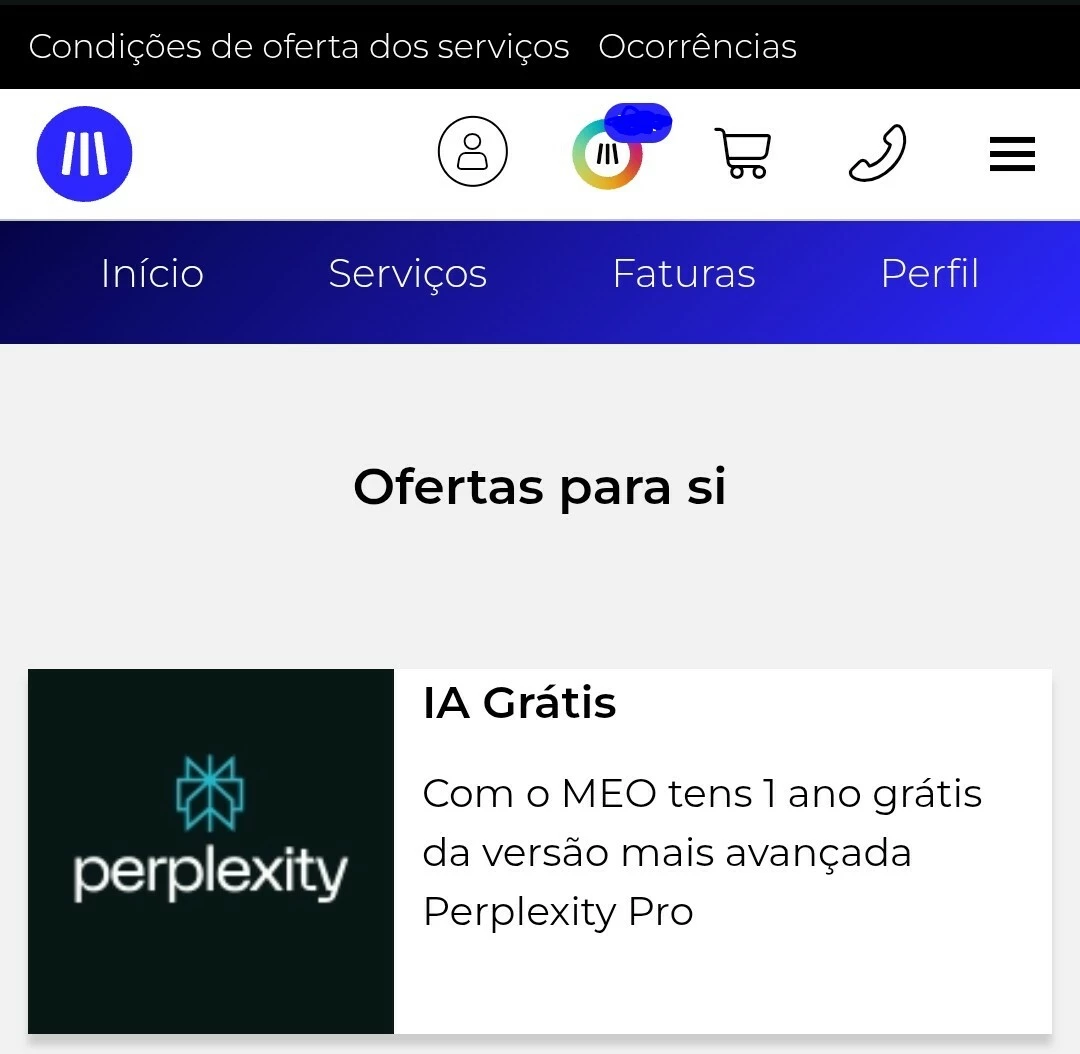This screenshot has height=1054, width=1080.
Task: Open Condições de oferta dos serviços link
Action: (x=298, y=47)
